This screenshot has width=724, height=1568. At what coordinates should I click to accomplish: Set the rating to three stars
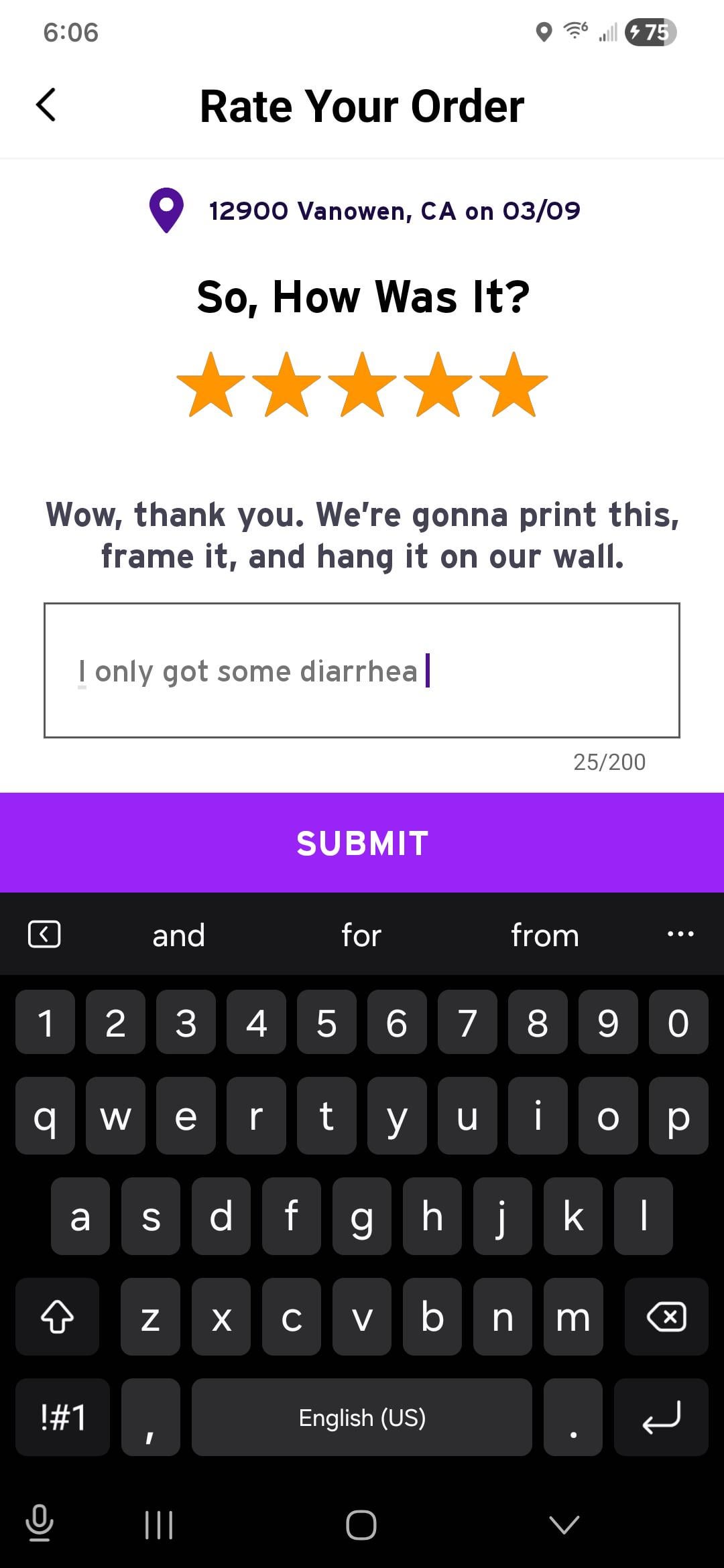point(362,385)
